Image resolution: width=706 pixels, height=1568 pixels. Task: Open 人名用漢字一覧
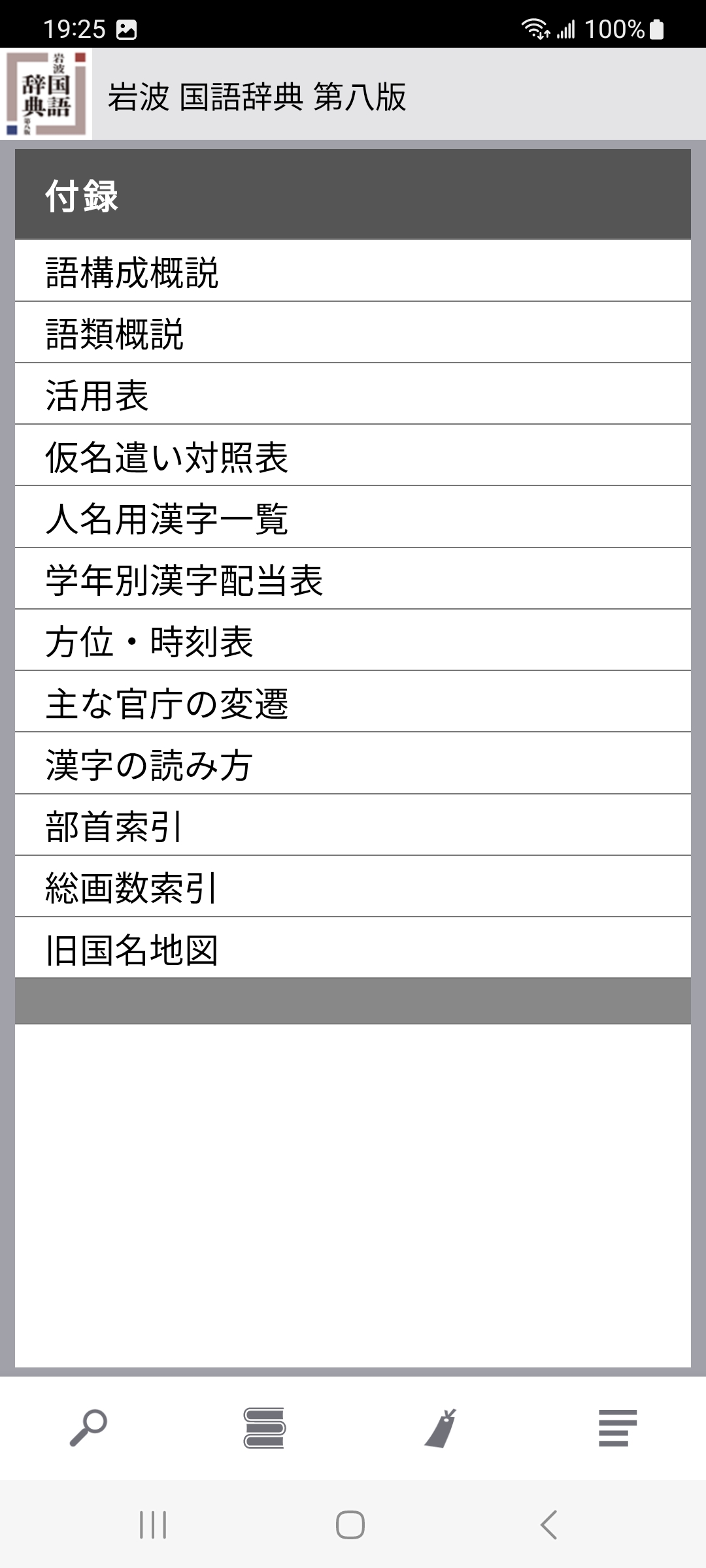353,517
